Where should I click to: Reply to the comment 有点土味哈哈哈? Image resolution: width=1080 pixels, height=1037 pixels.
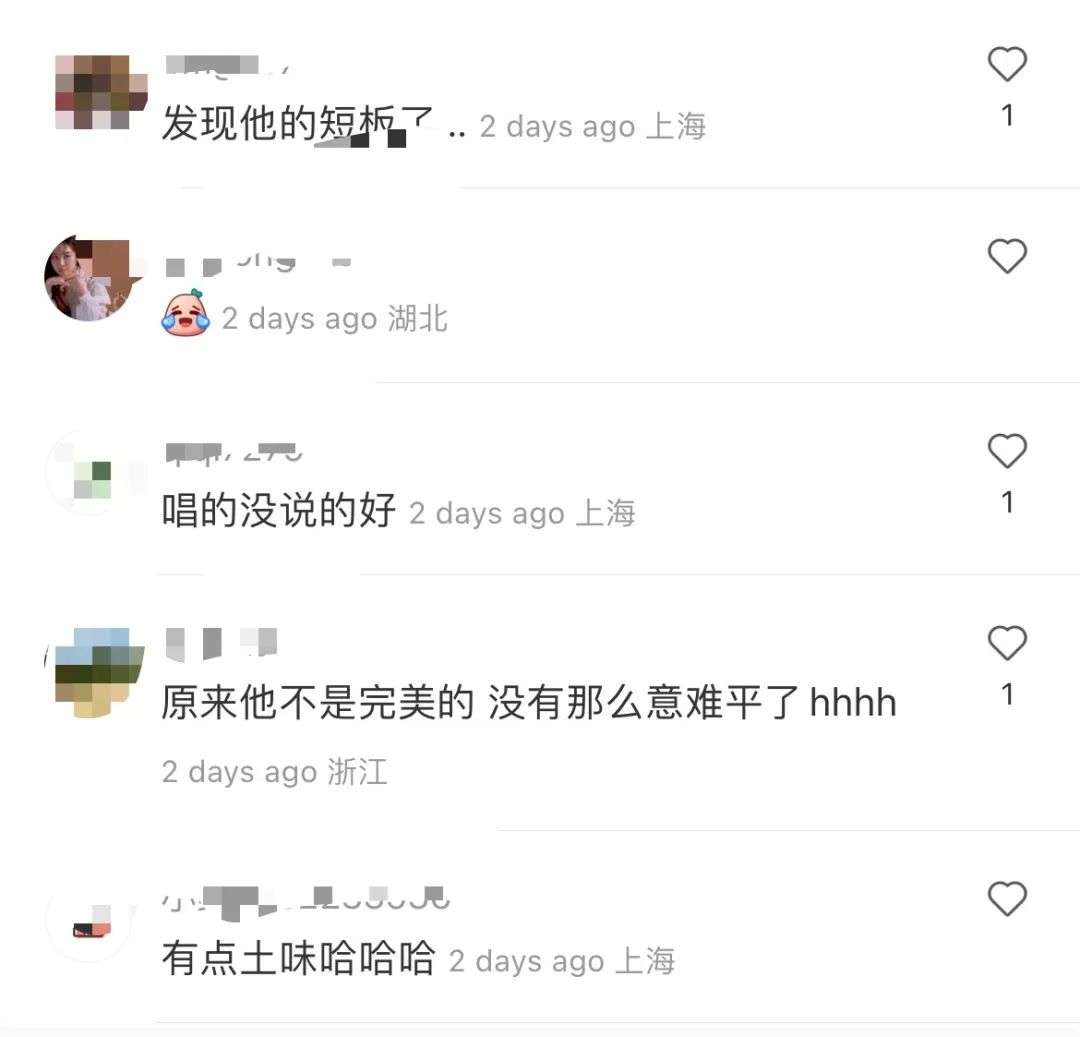point(298,960)
